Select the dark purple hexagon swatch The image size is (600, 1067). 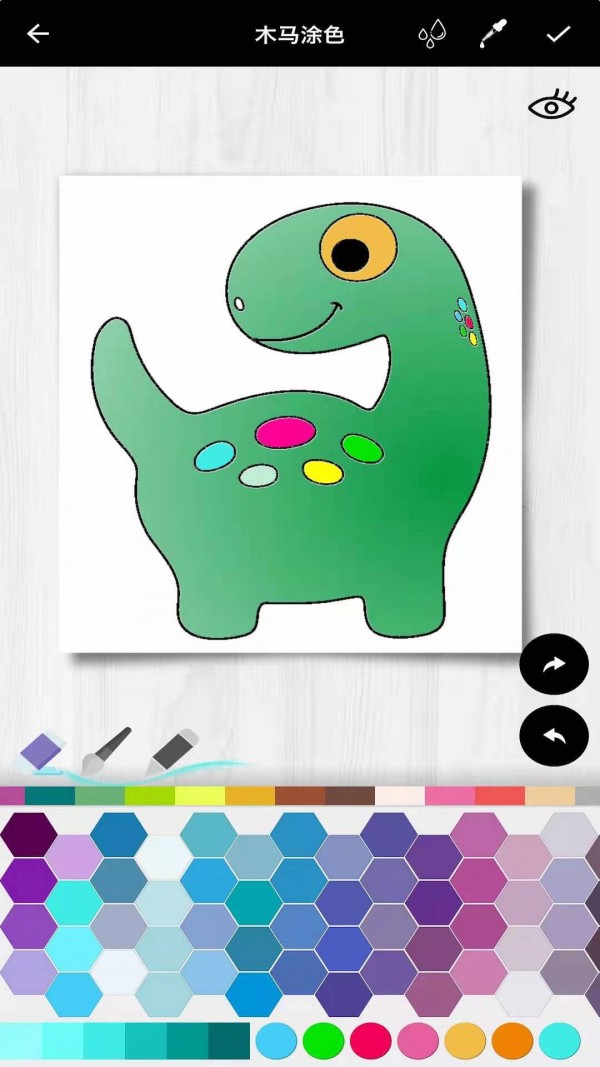(28, 834)
